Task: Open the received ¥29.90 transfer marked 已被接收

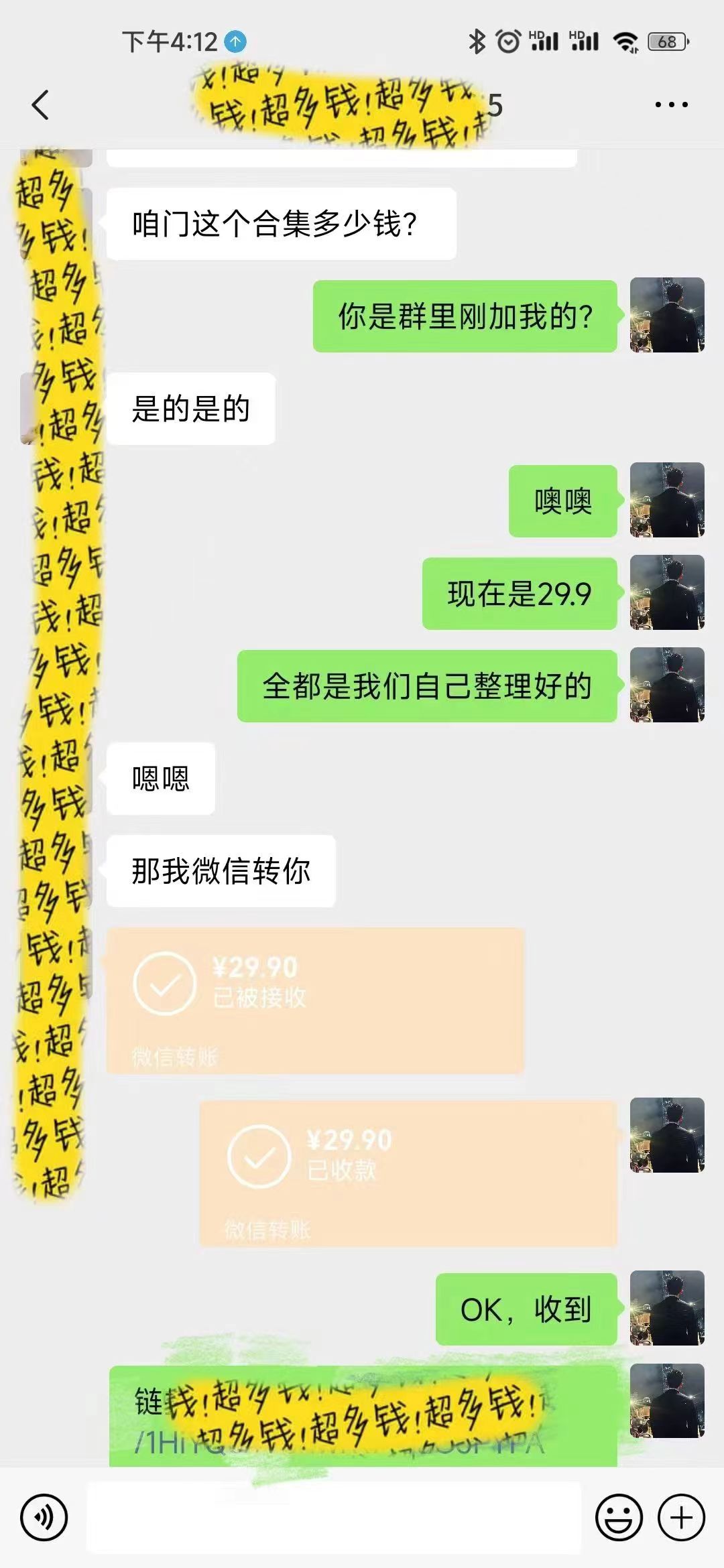Action: 315,1000
